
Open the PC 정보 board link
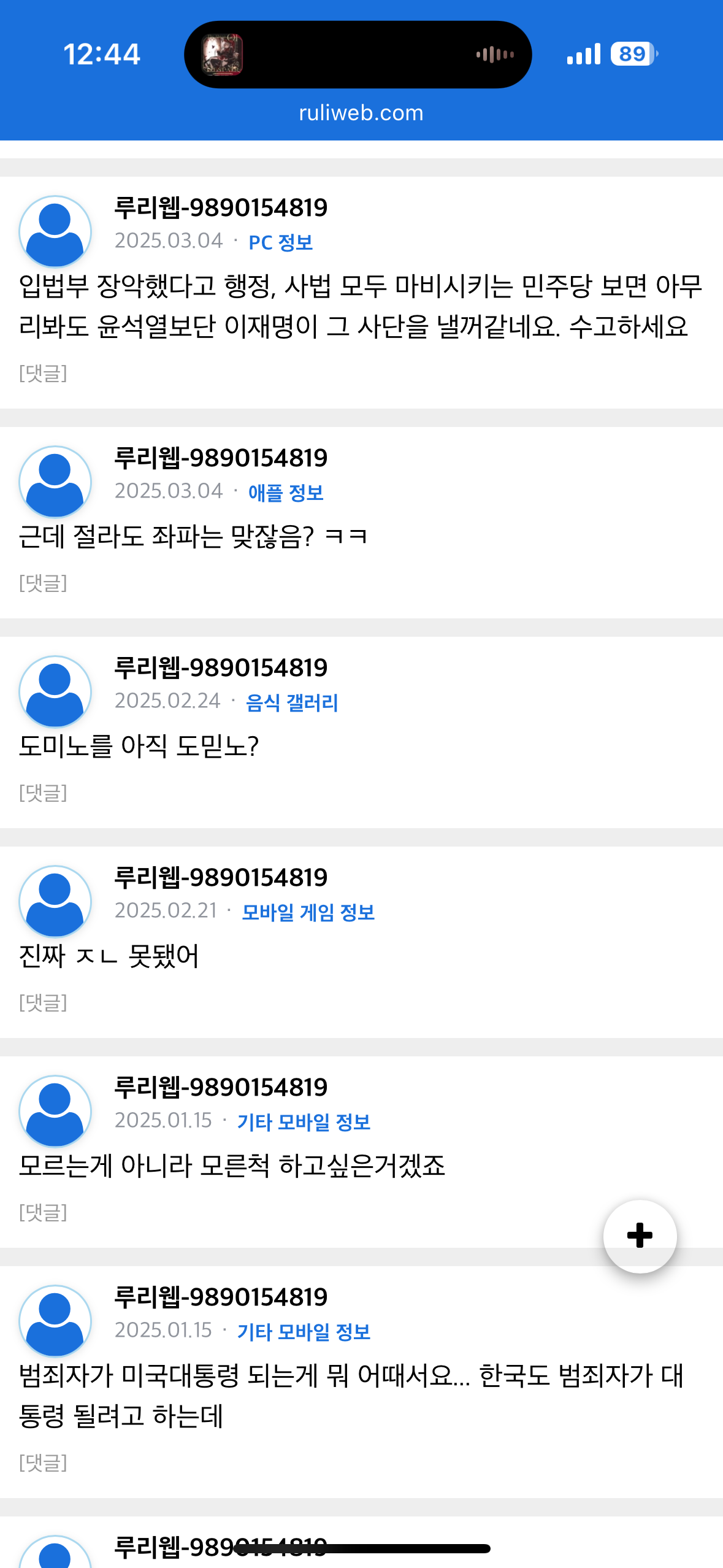click(x=280, y=242)
